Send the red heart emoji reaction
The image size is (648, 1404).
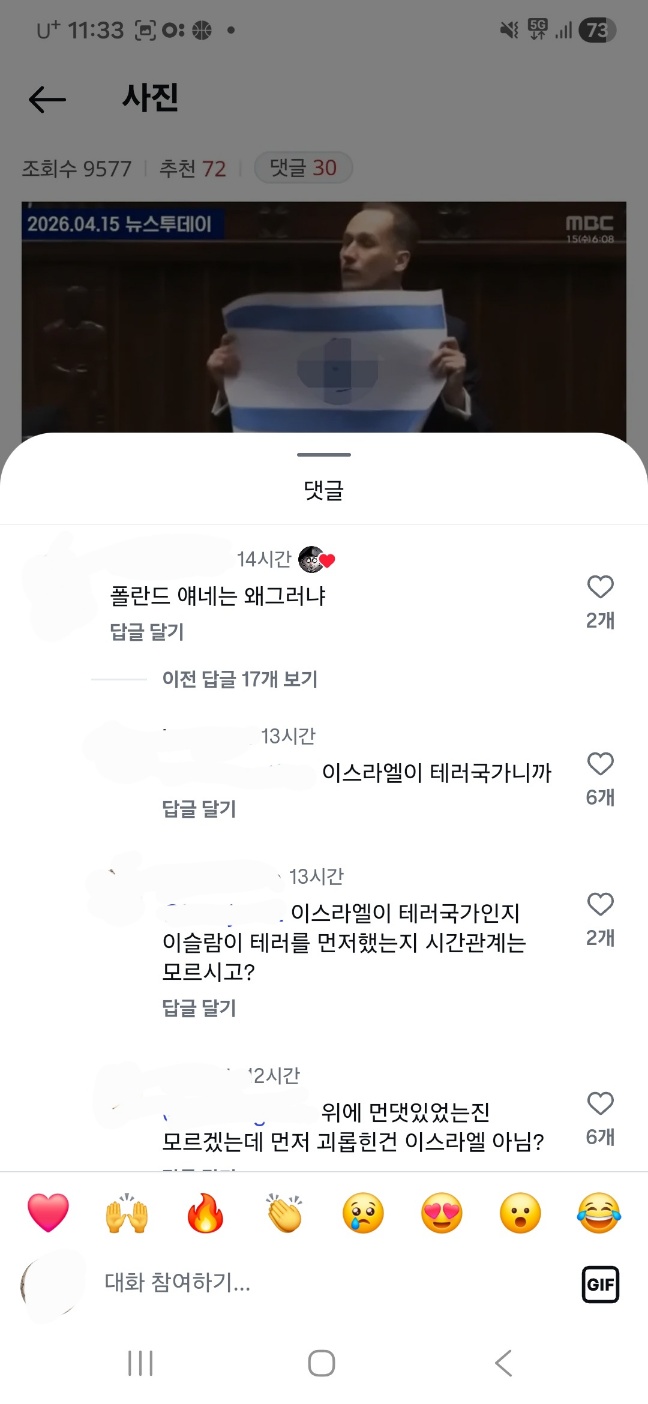(x=48, y=1213)
